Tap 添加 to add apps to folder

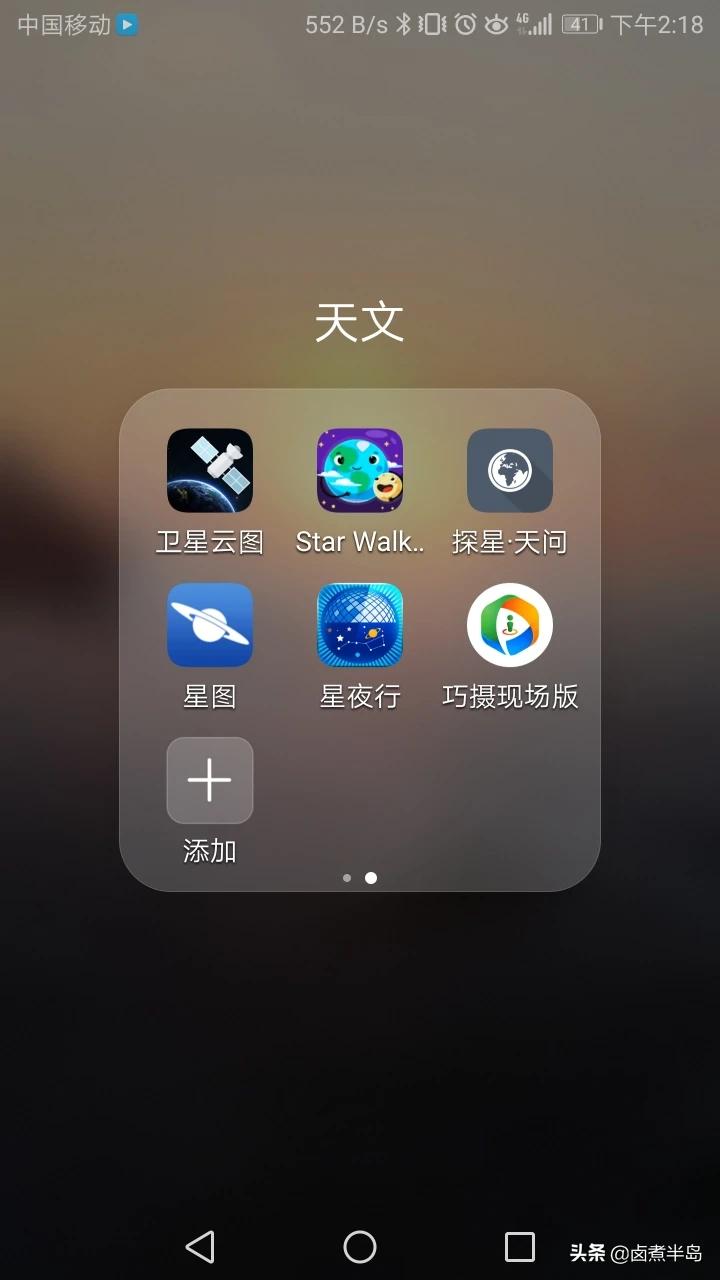(x=210, y=781)
